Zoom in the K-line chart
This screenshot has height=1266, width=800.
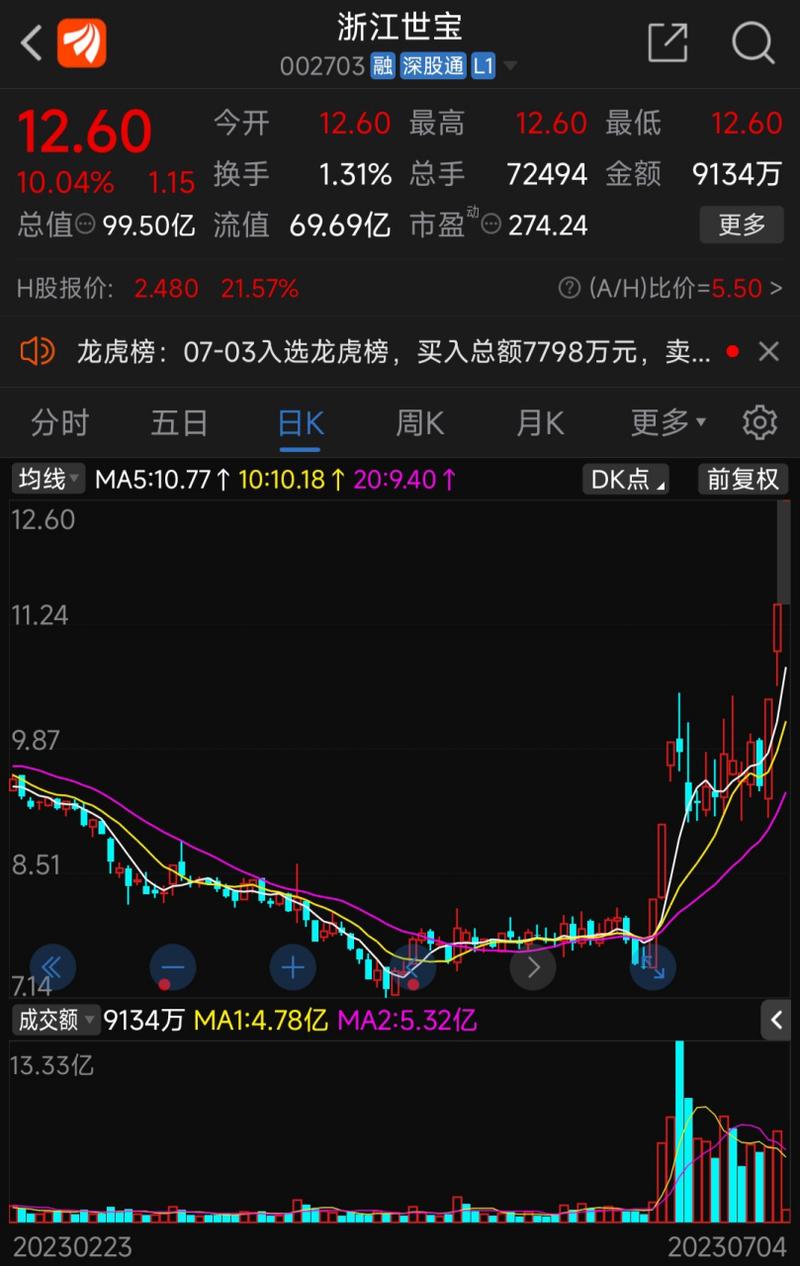[292, 967]
